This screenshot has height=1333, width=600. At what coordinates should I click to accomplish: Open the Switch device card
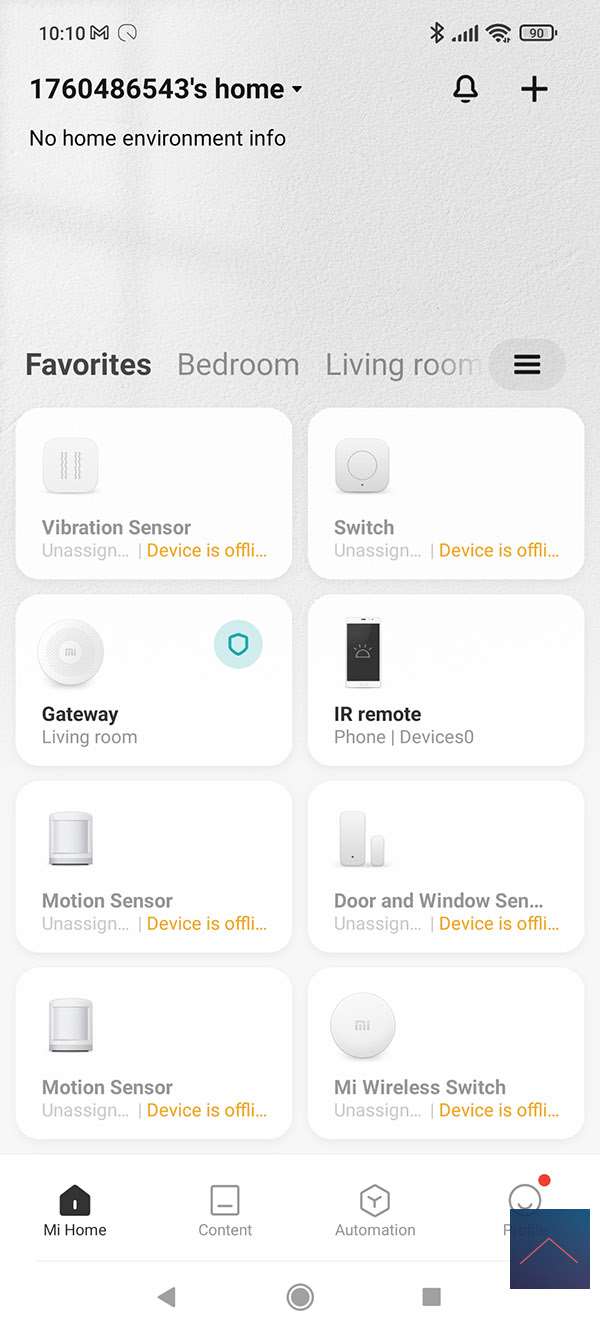(x=446, y=493)
